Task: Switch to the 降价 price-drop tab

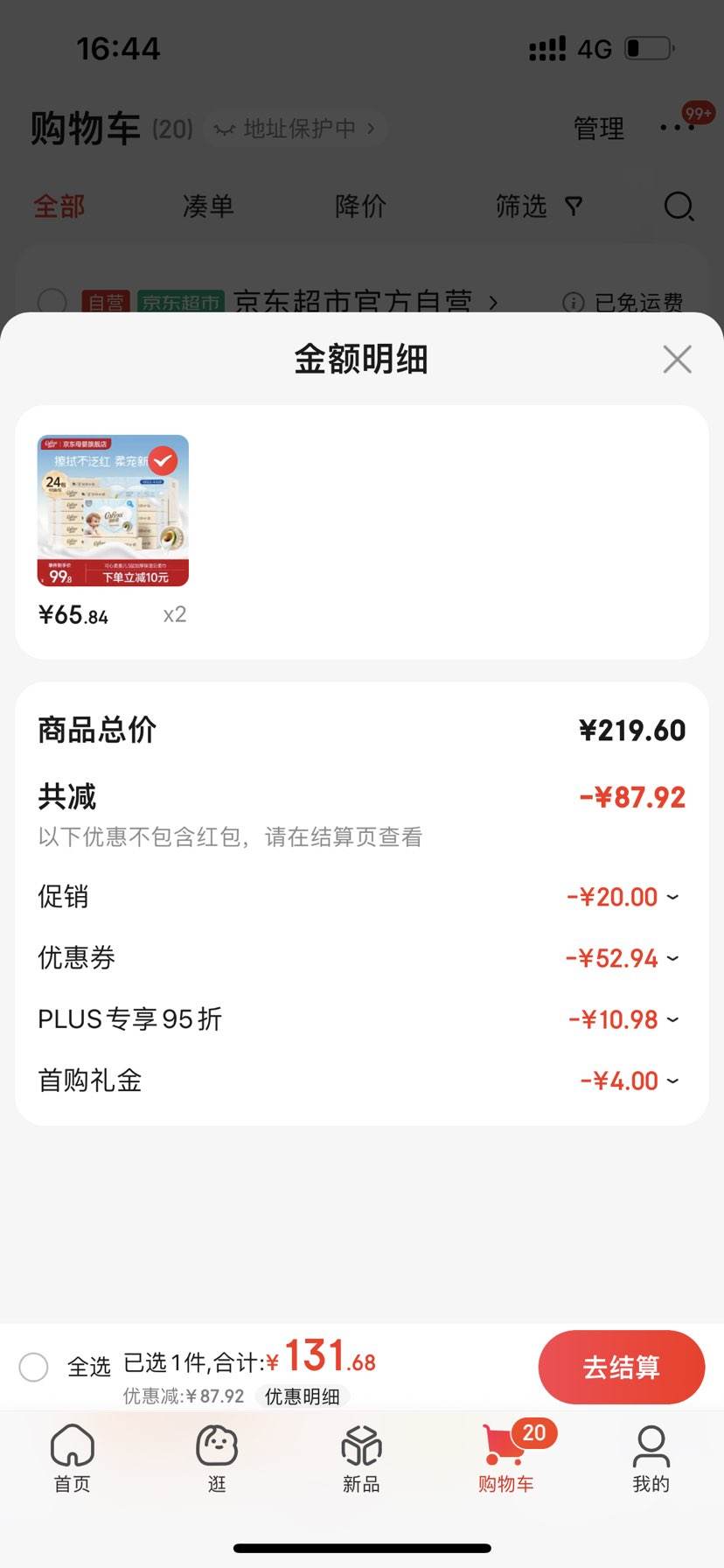Action: [359, 206]
